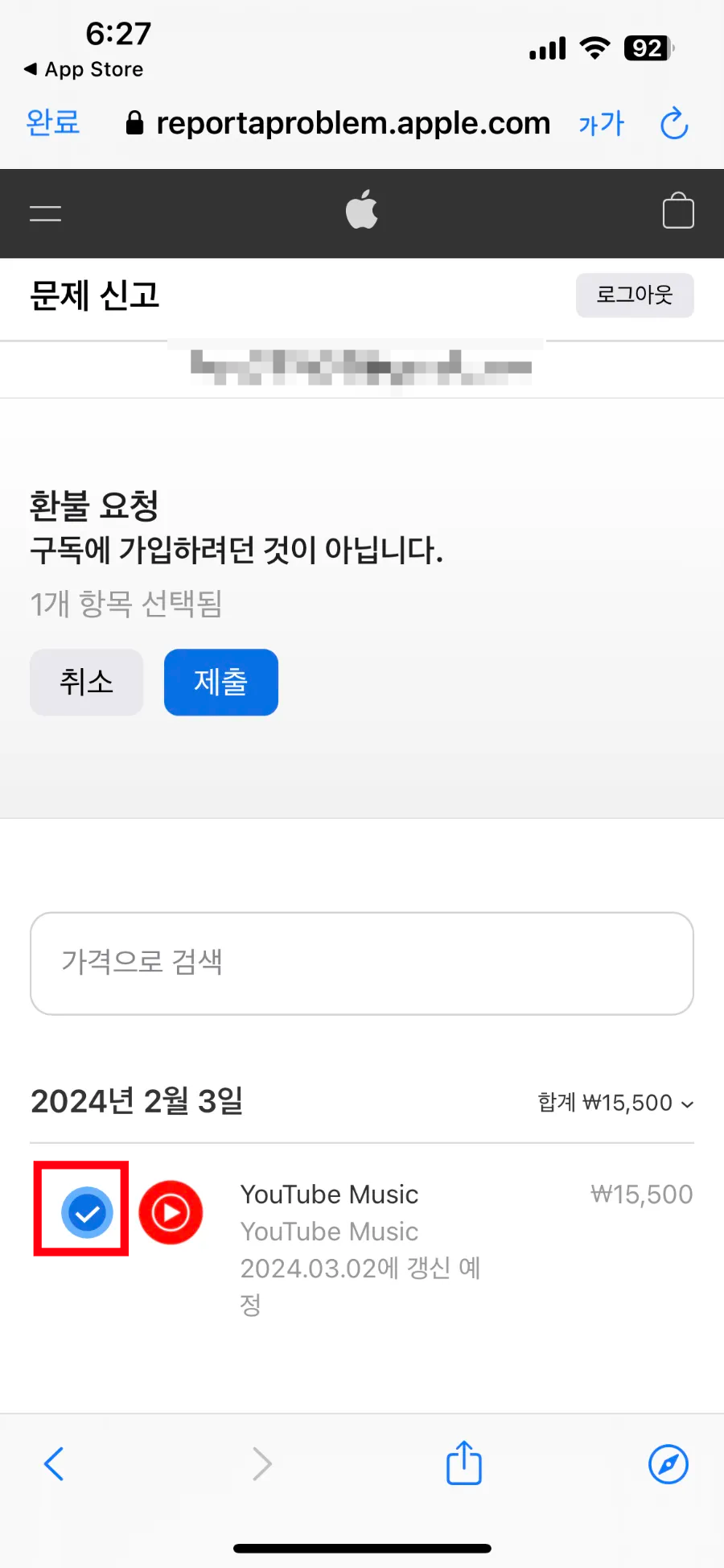The width and height of the screenshot is (724, 1568).
Task: Focus the 가격으로 검색 search field
Action: point(362,963)
